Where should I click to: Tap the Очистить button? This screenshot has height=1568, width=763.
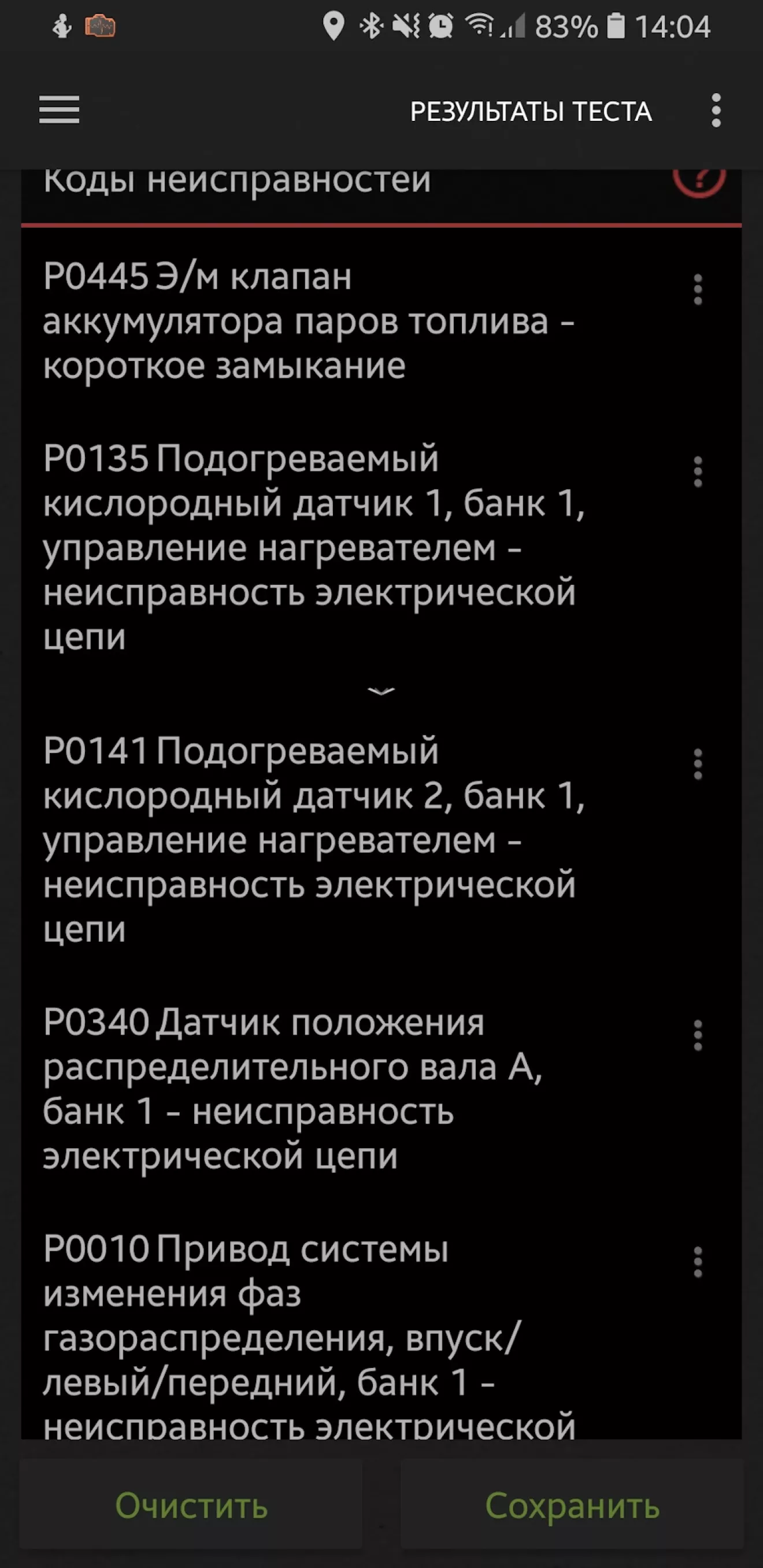coord(191,1506)
